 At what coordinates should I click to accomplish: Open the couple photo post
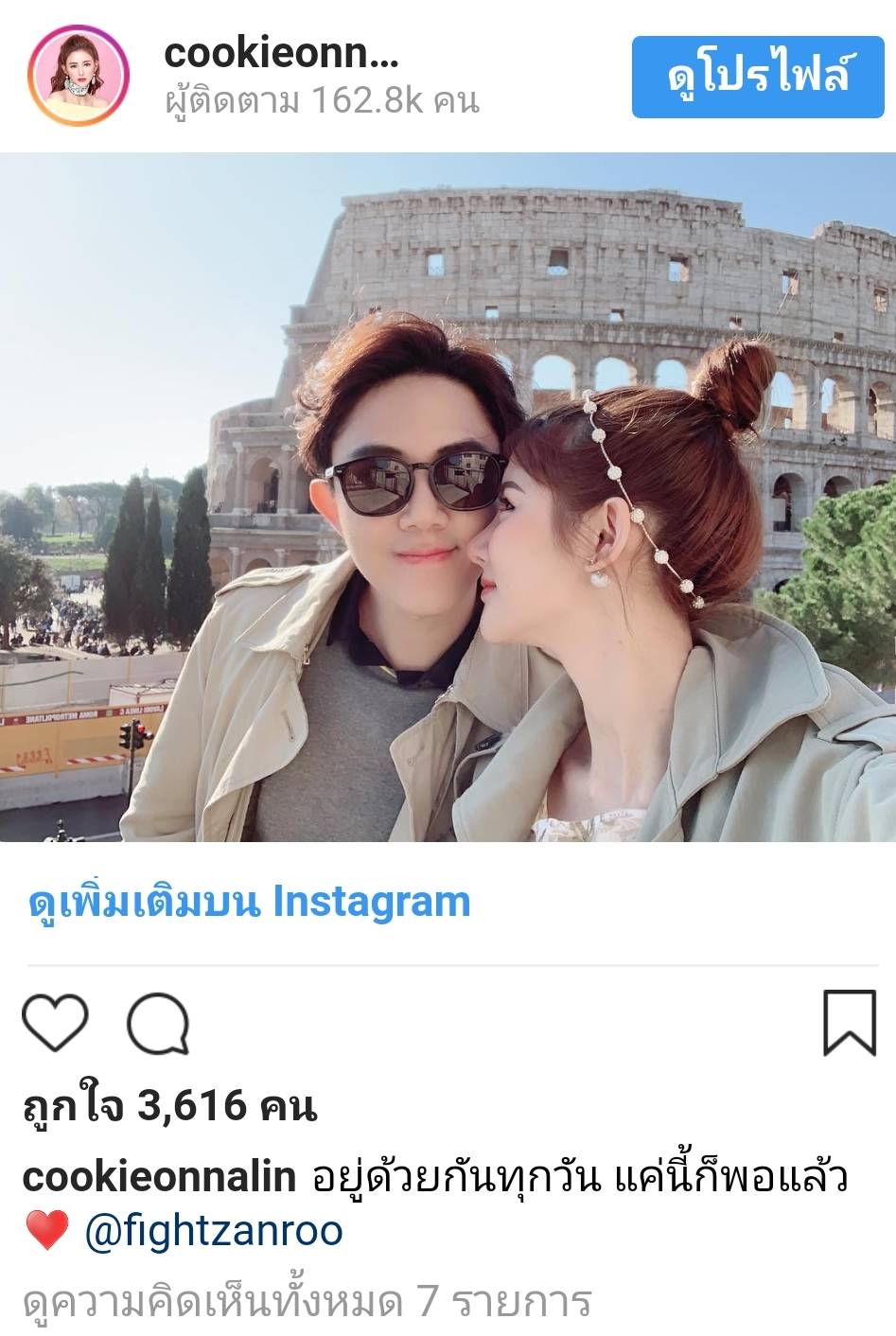(448, 497)
